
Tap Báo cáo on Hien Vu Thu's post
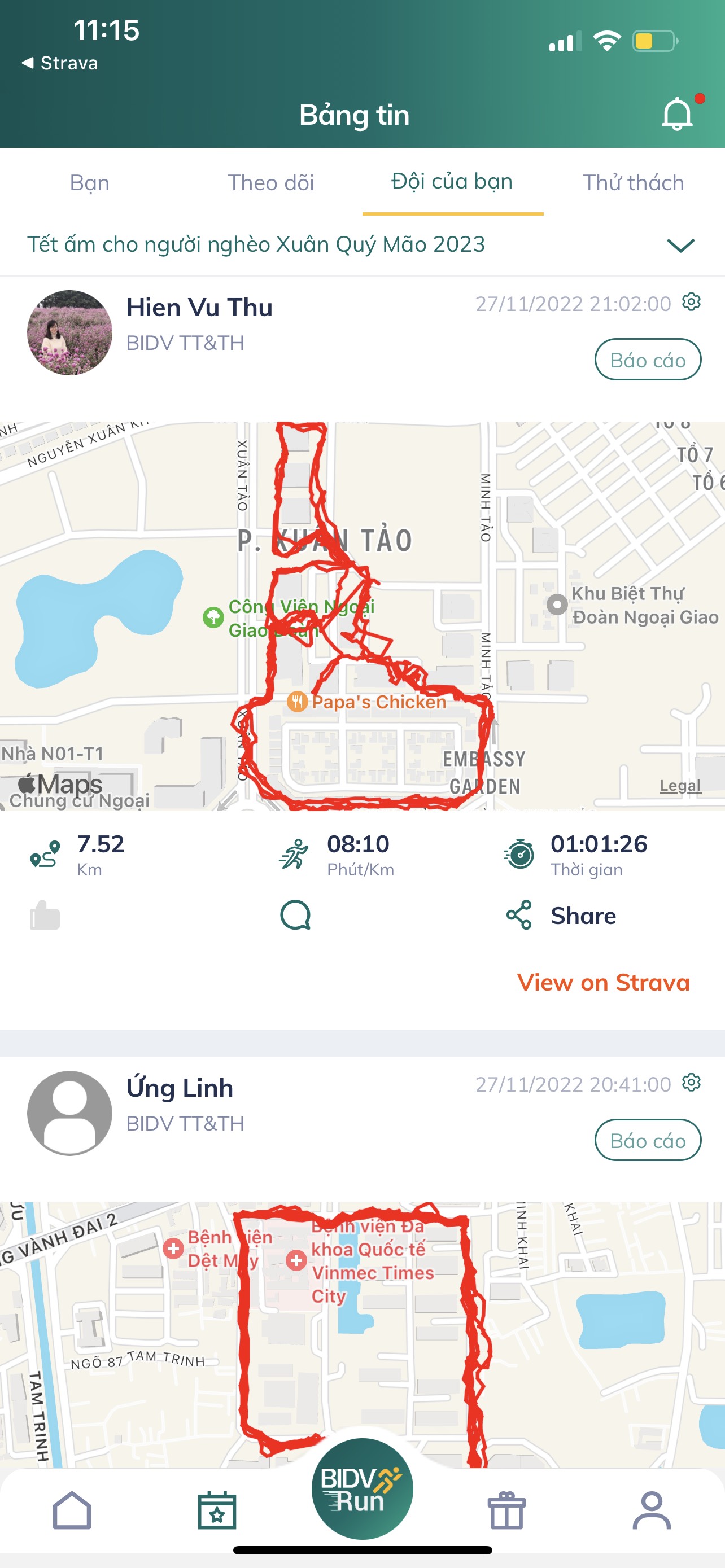(x=648, y=360)
